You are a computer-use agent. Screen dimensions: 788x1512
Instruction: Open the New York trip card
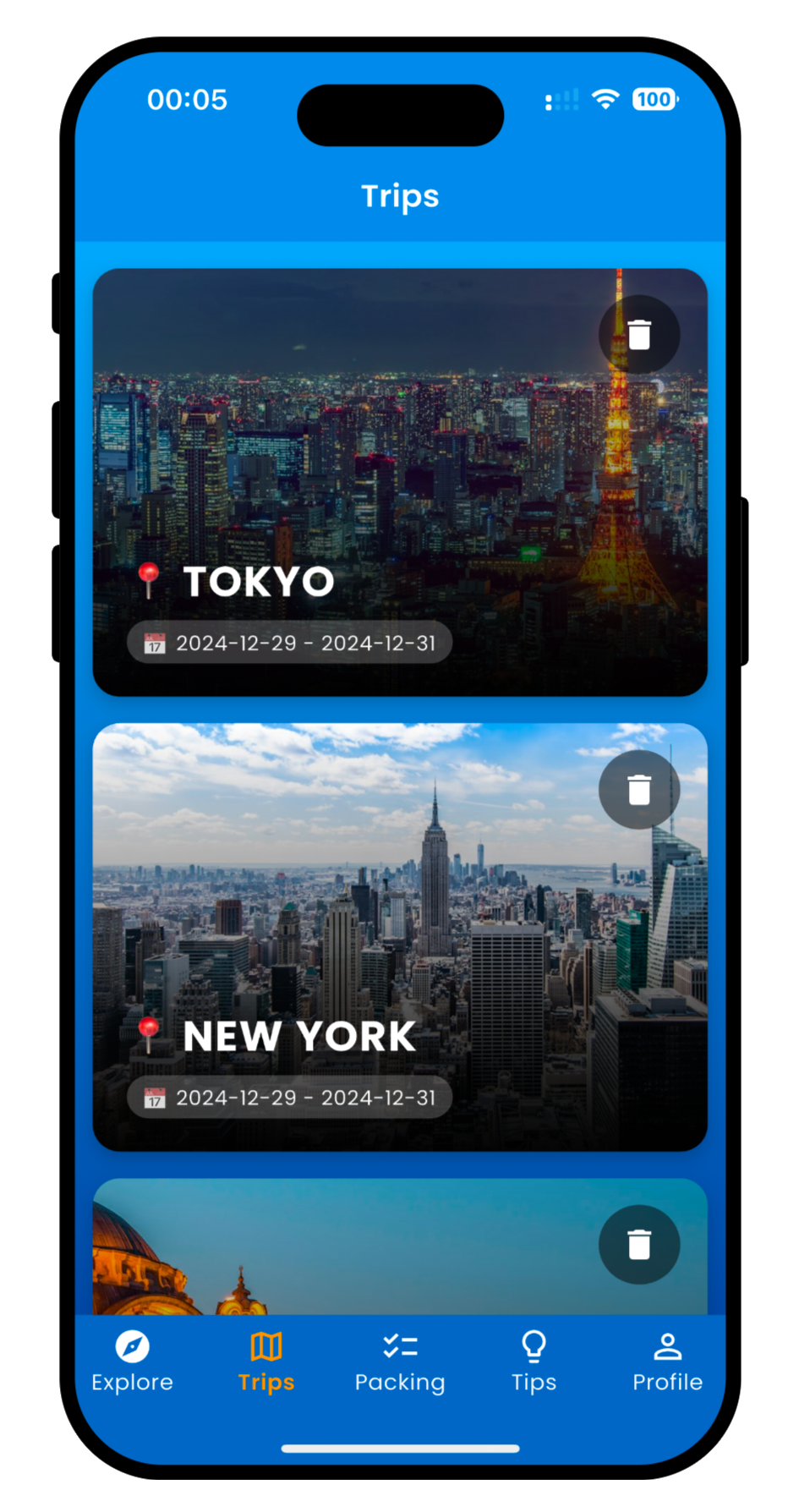[x=400, y=937]
